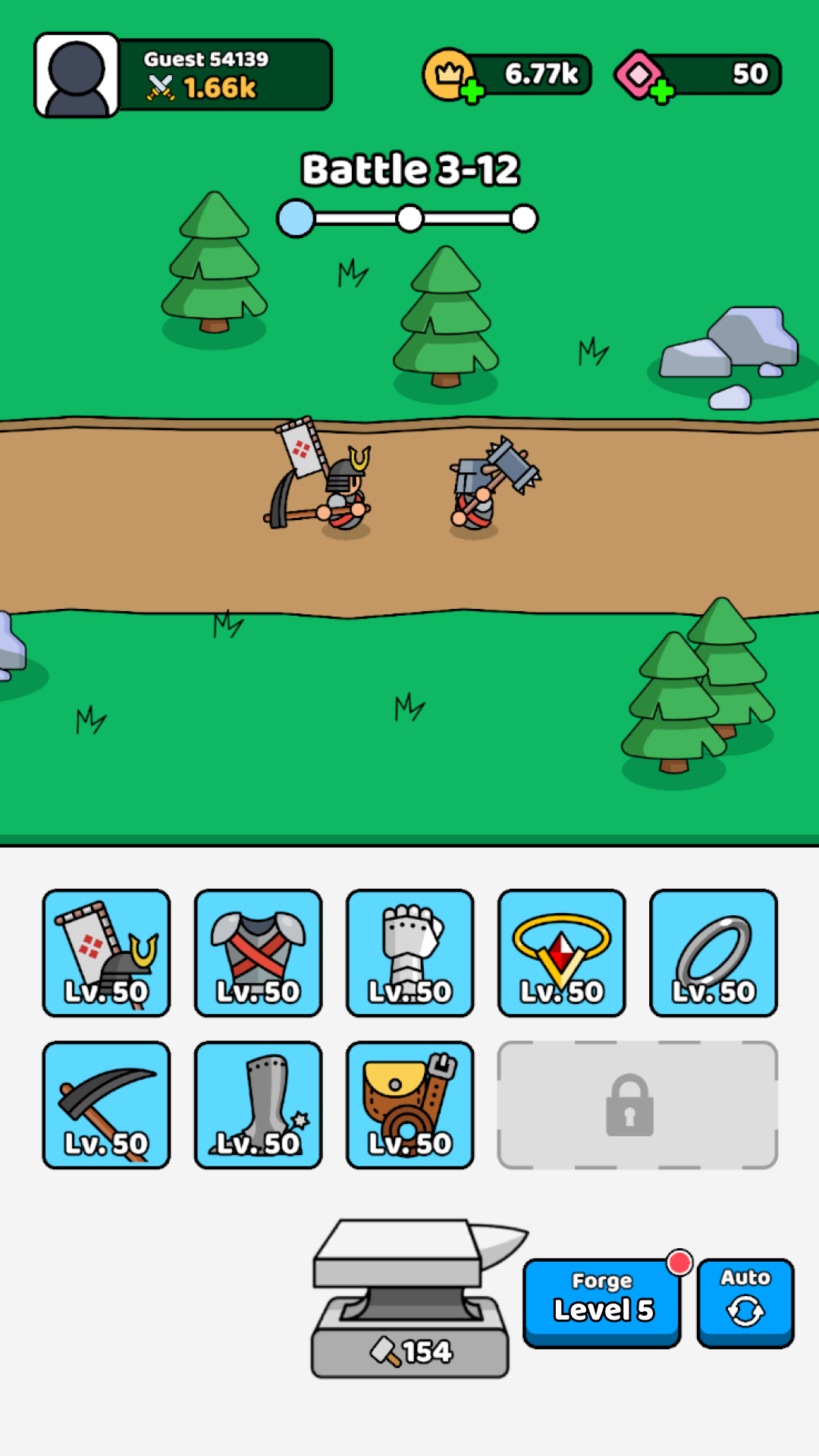The width and height of the screenshot is (819, 1456).
Task: Open the Lv. 50 chest armor item
Action: (x=258, y=952)
